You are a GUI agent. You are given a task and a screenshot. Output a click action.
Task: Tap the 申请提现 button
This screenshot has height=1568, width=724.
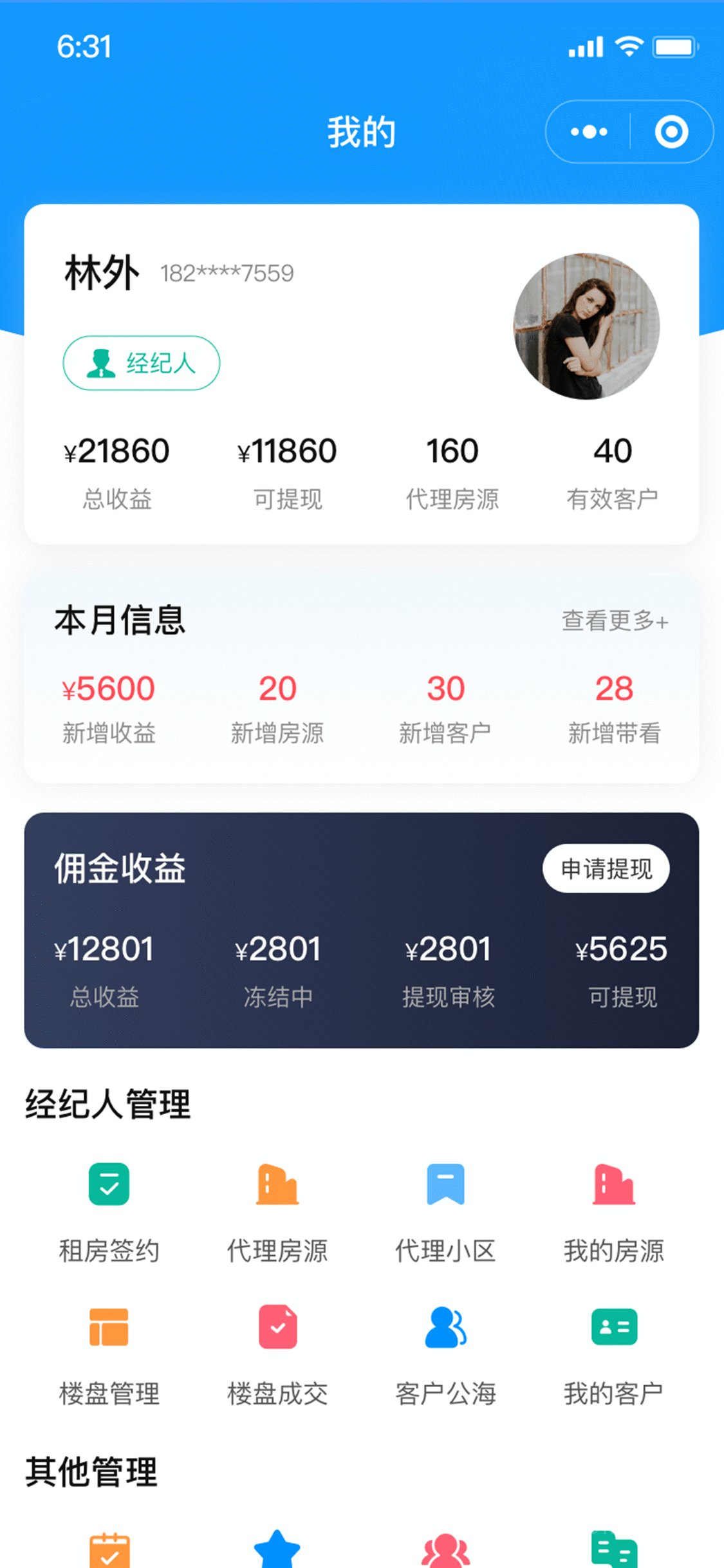click(606, 868)
